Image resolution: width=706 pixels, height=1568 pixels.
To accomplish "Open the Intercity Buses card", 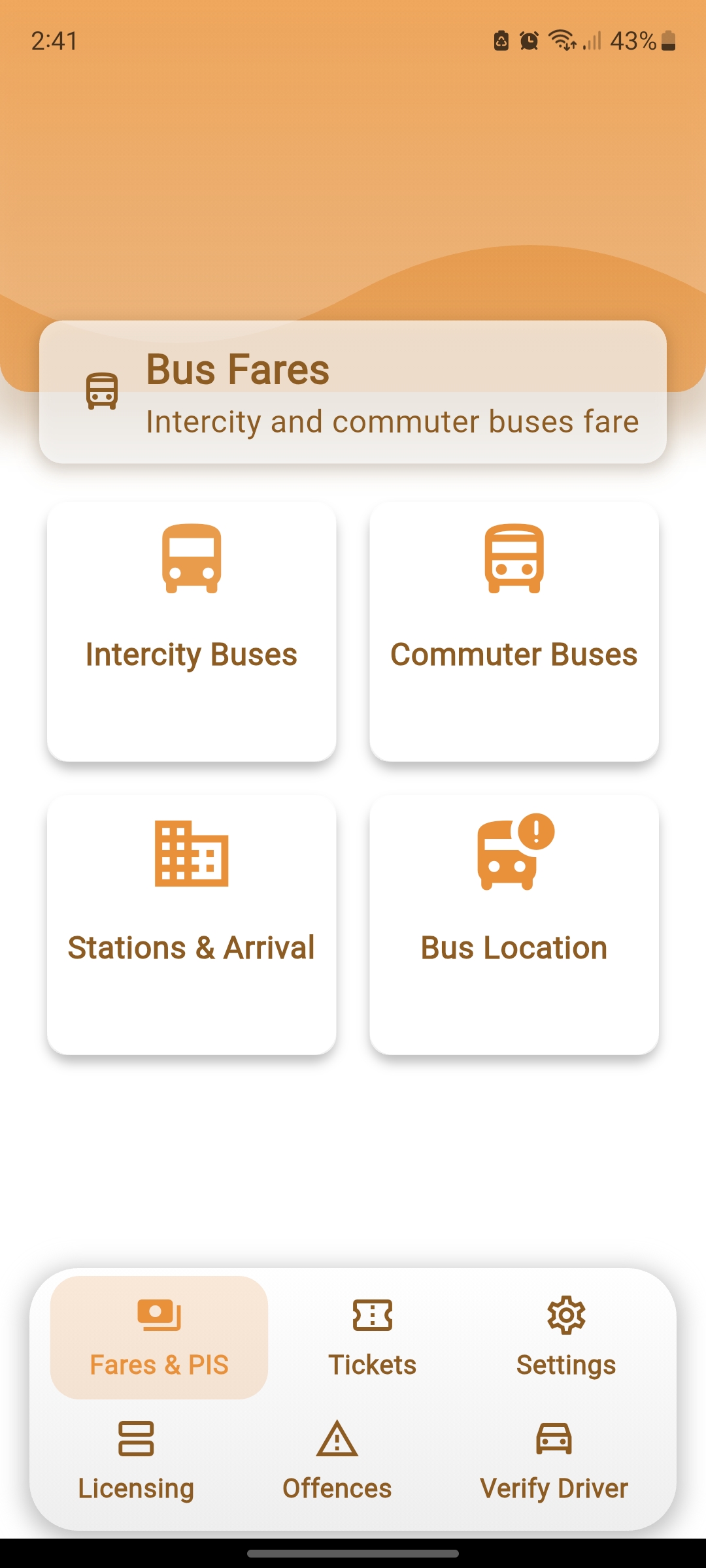I will [x=192, y=631].
